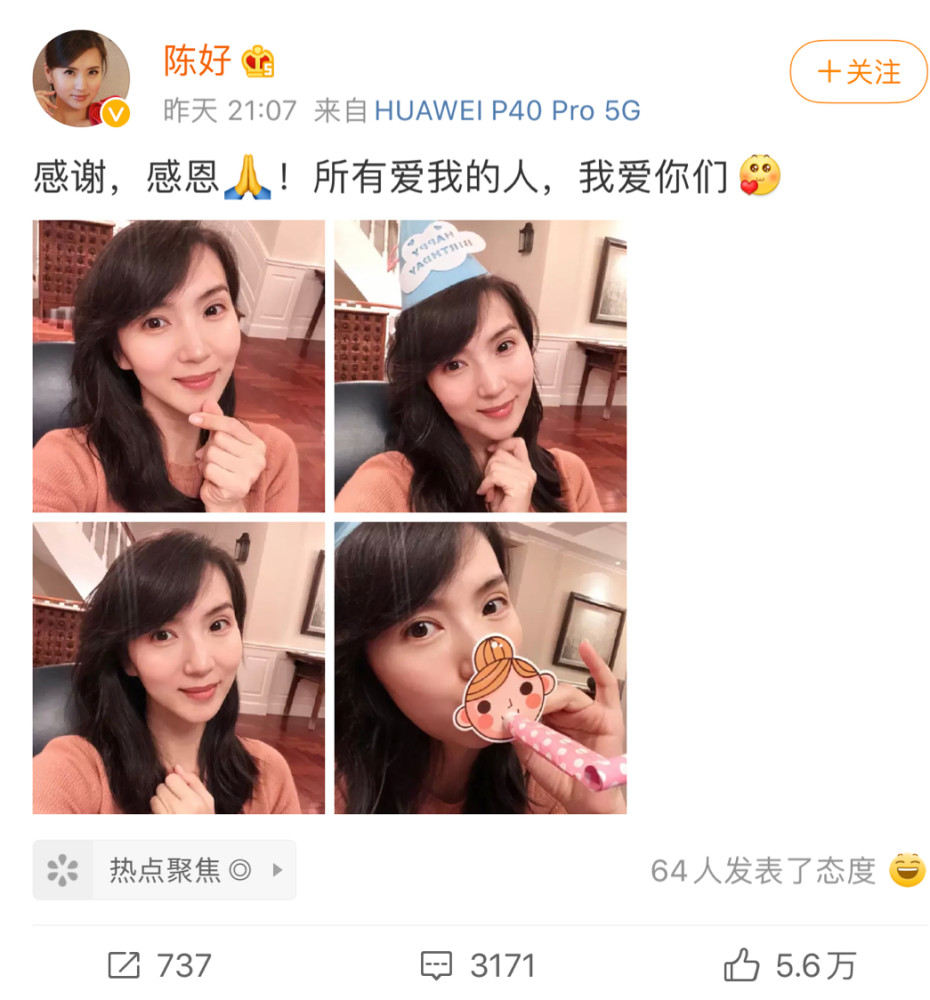Expand the 热点聚焦 hot topic arrow

click(280, 870)
